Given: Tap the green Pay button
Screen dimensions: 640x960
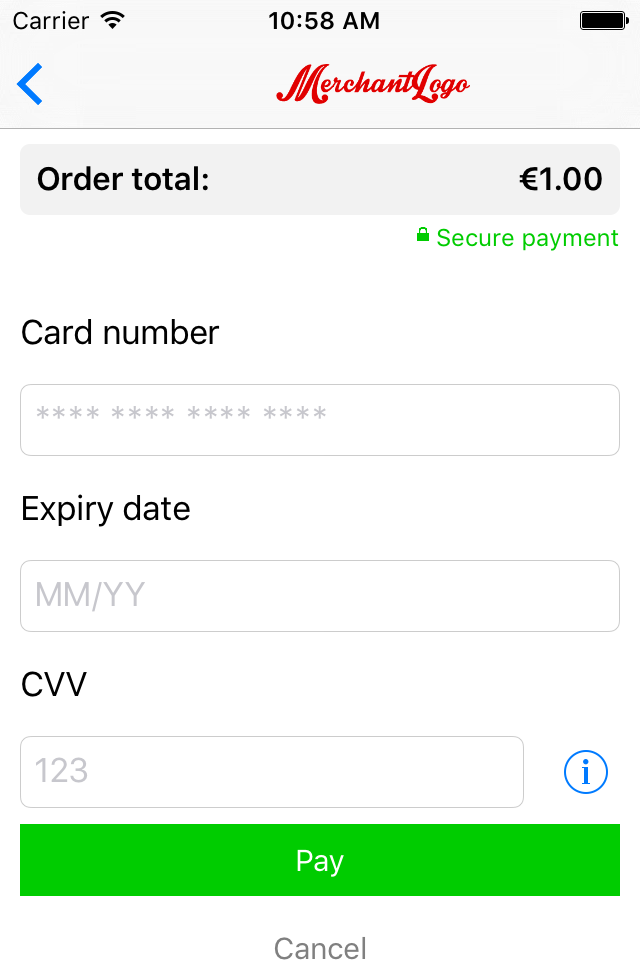Looking at the screenshot, I should [x=320, y=860].
